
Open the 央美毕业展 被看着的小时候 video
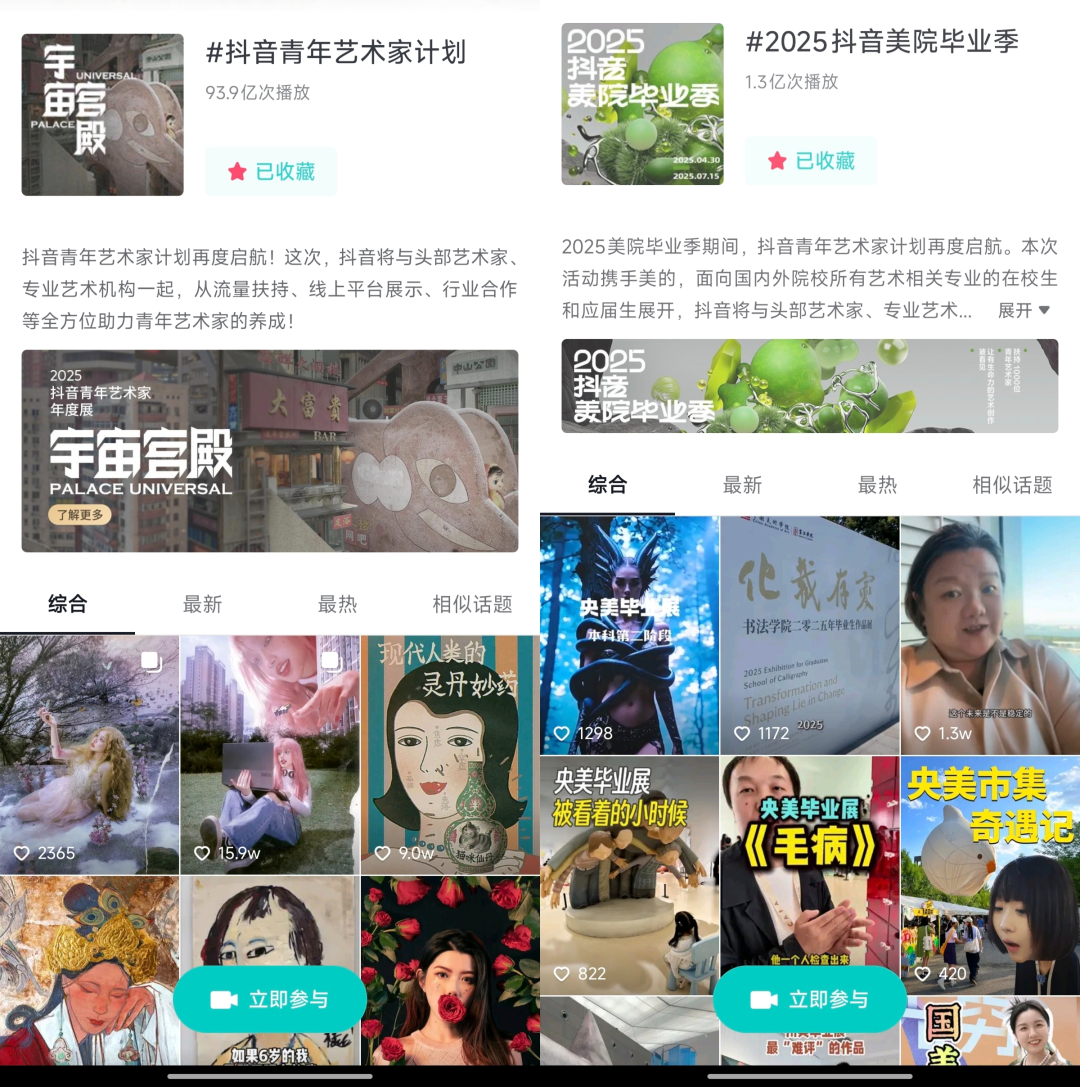pos(629,875)
